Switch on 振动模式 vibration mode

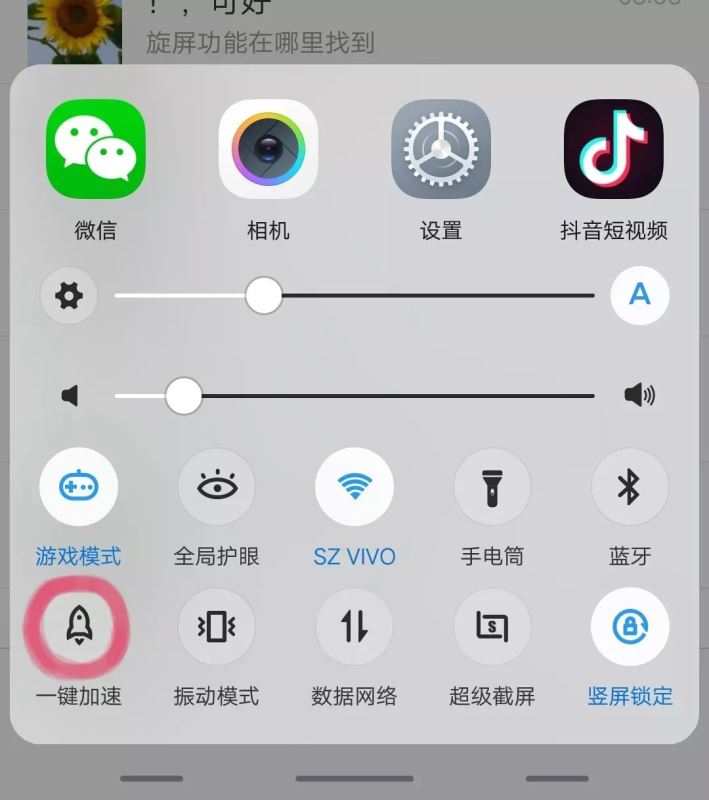pos(217,626)
